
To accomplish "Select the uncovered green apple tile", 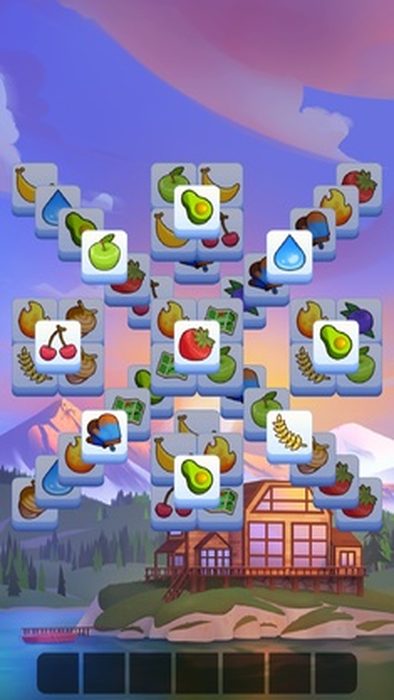I will (x=104, y=256).
